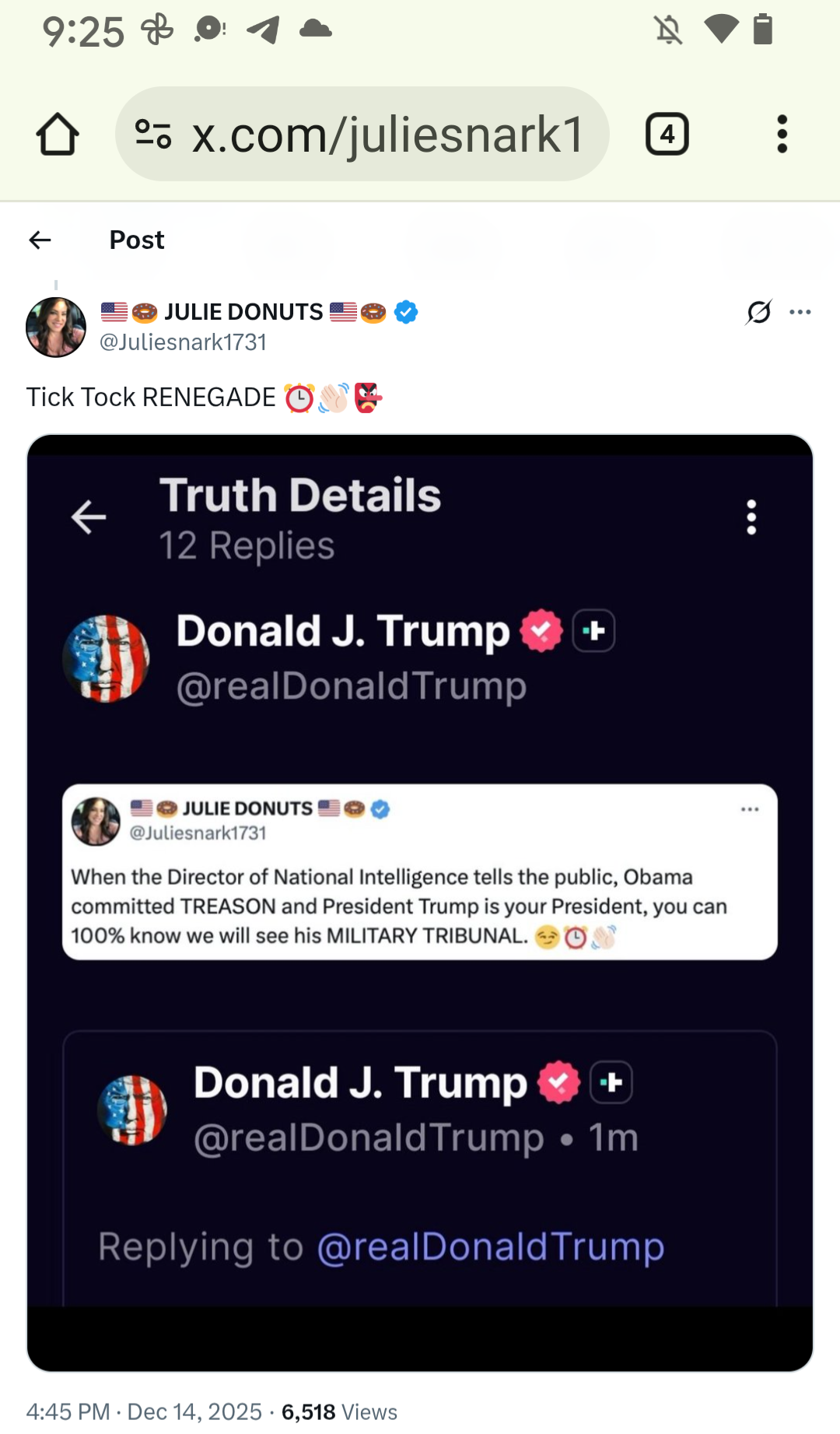Viewport: 840px width, 1434px height.
Task: View site information icon in address bar
Action: pos(153,135)
